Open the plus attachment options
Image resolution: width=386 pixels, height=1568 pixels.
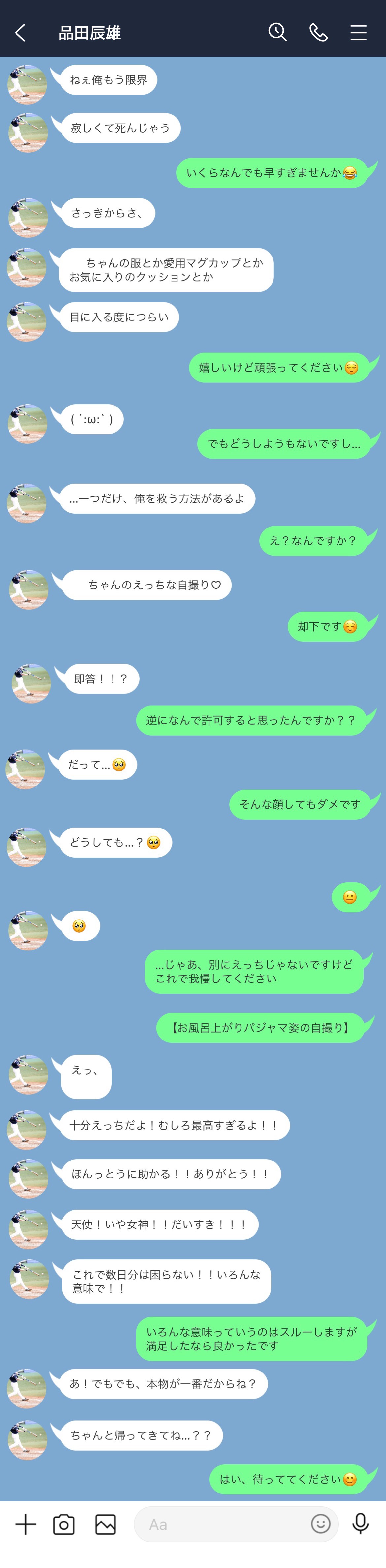[x=26, y=1524]
